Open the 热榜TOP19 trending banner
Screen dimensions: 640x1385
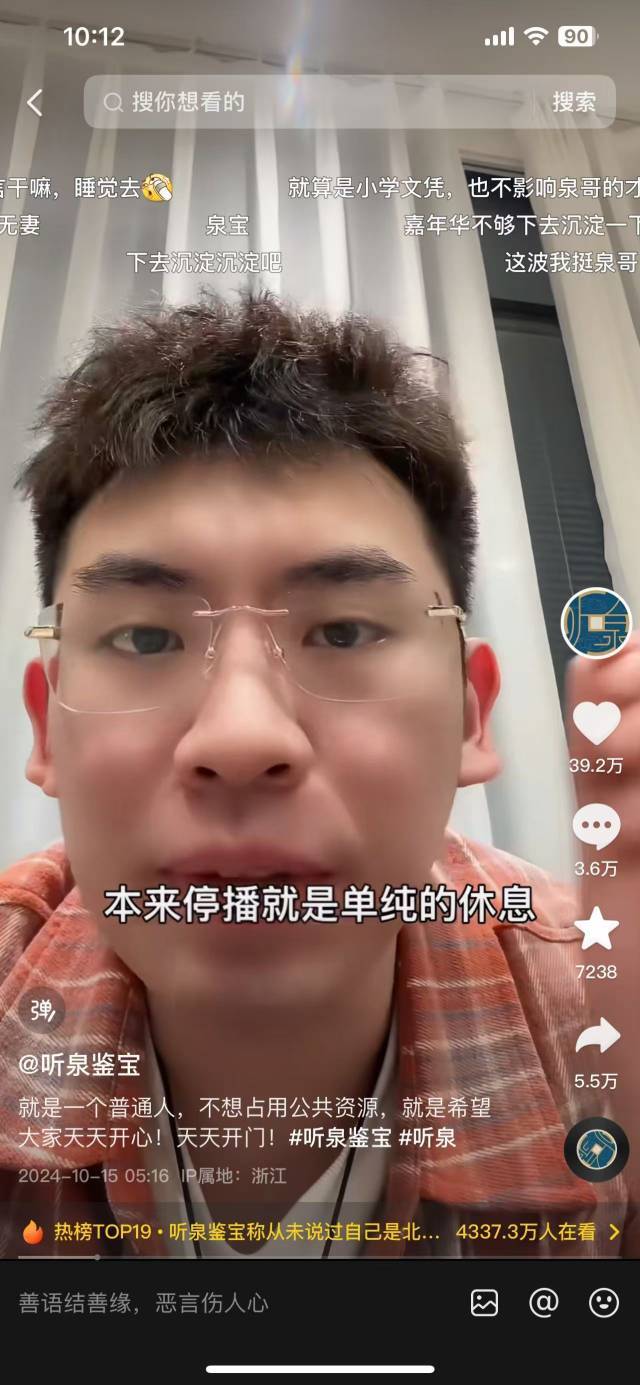tap(320, 1232)
